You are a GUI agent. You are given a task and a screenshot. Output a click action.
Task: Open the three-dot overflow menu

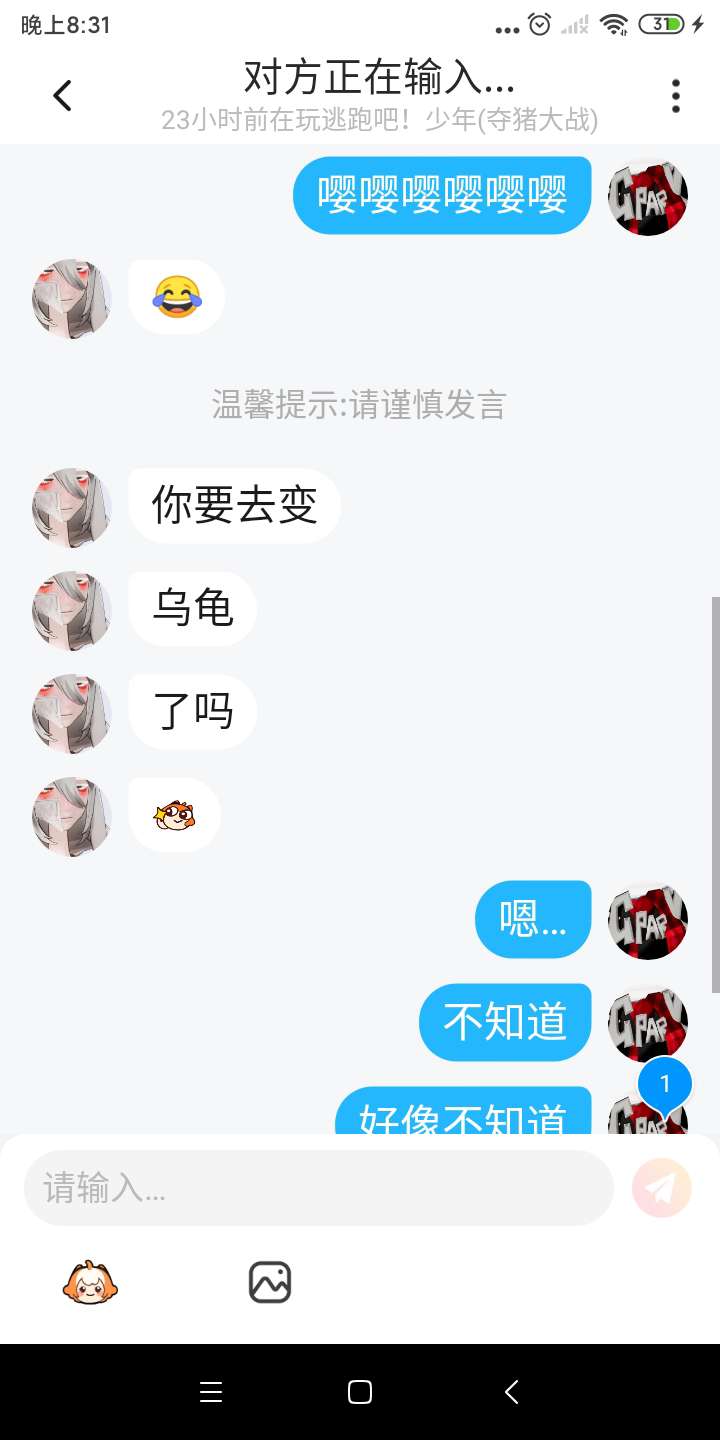(x=676, y=96)
